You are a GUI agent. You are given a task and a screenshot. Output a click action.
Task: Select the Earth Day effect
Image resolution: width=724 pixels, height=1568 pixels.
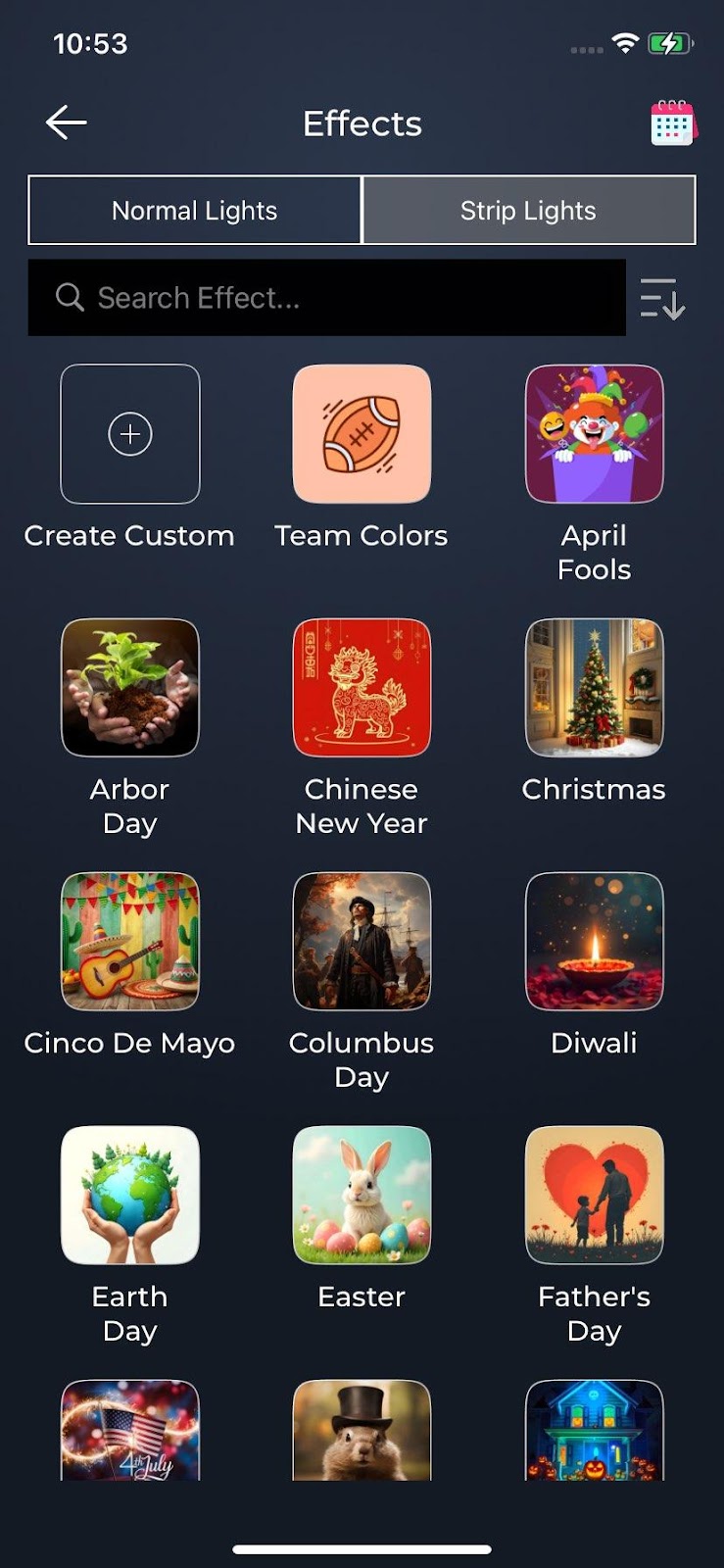(130, 1196)
